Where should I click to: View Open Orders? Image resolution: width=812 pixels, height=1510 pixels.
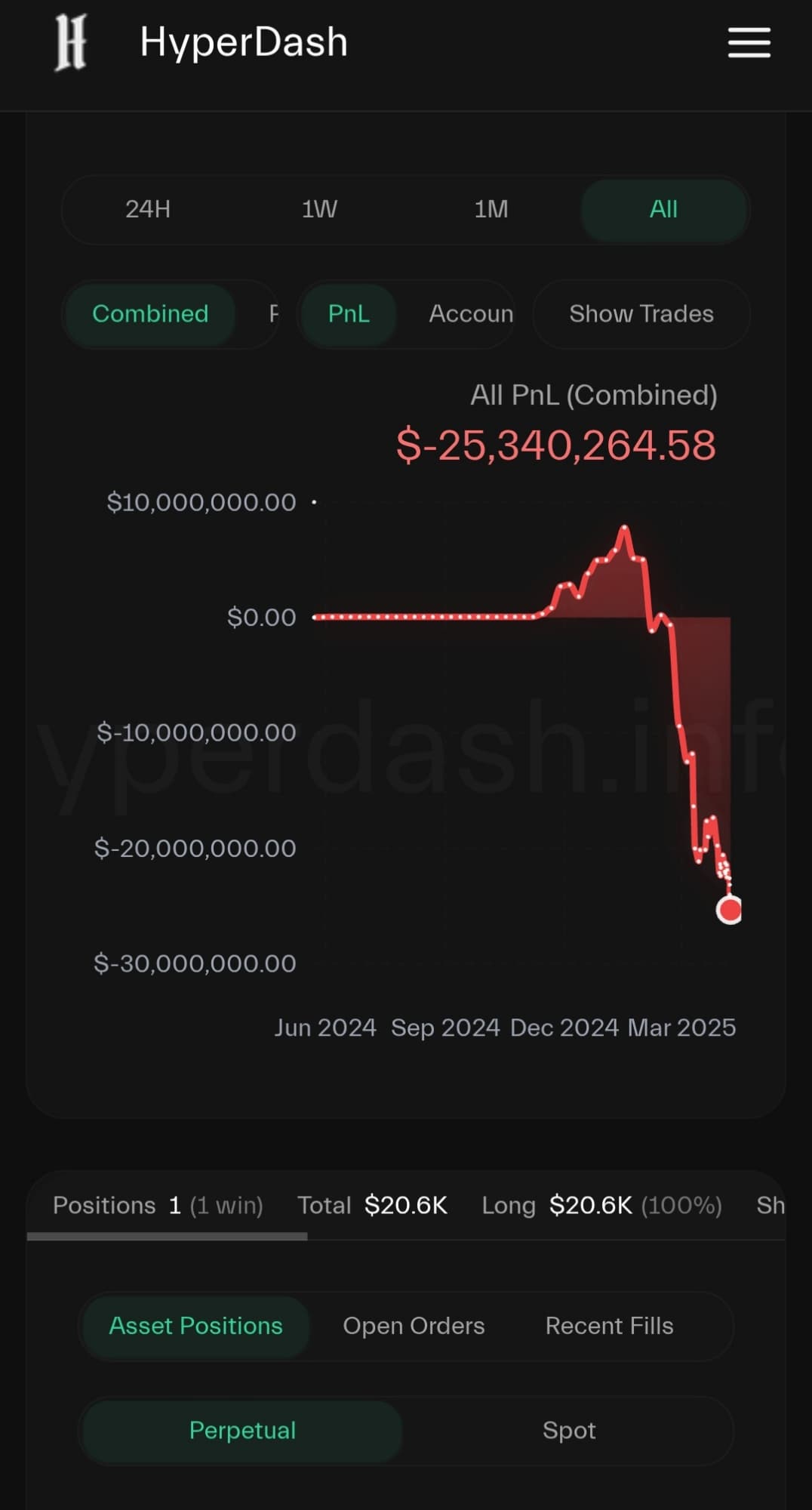414,1326
